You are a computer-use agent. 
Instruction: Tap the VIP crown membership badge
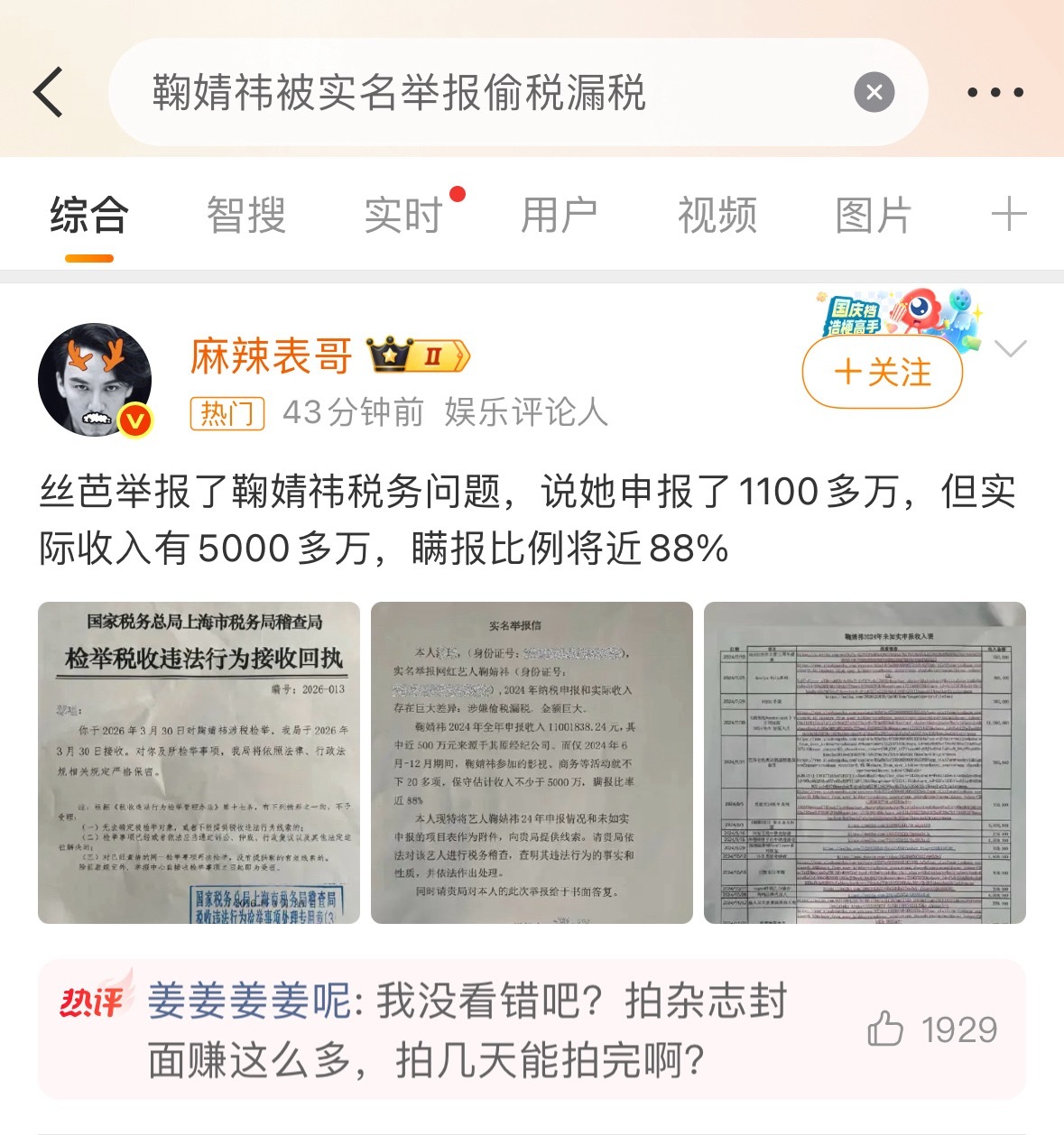(x=418, y=354)
